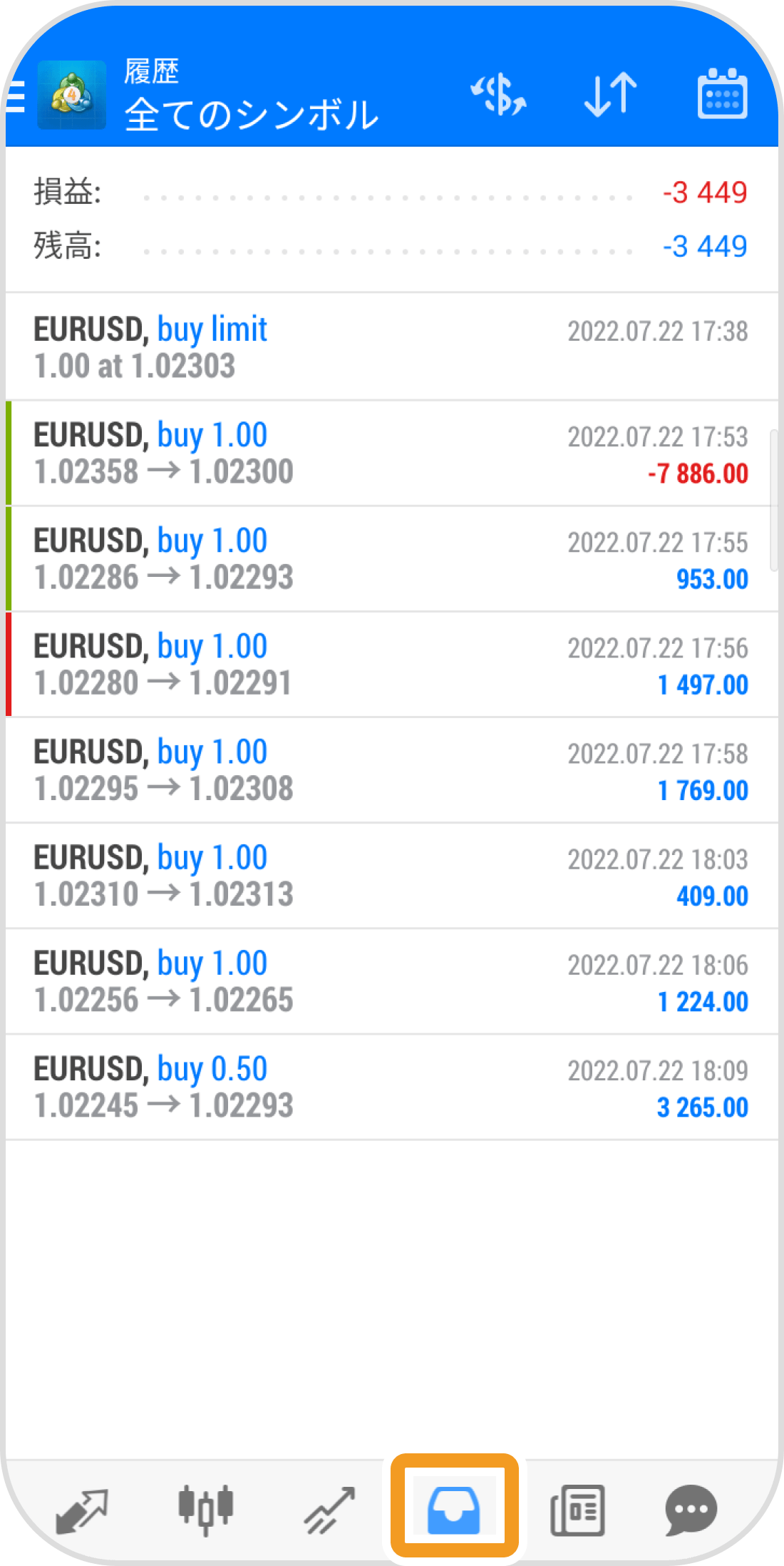The width and height of the screenshot is (784, 1566).
Task: Open the News tab
Action: click(x=577, y=1509)
